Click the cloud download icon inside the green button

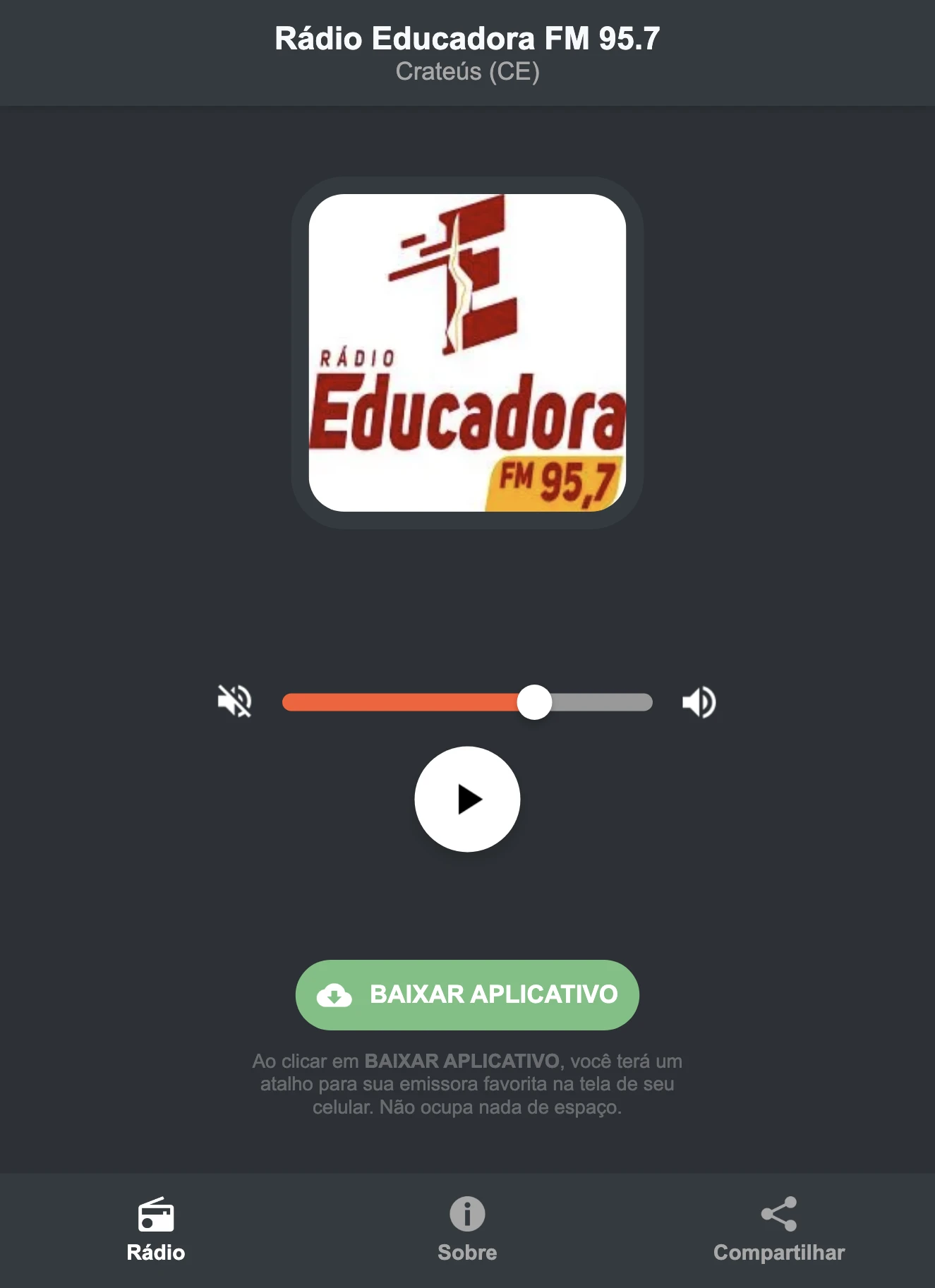337,994
